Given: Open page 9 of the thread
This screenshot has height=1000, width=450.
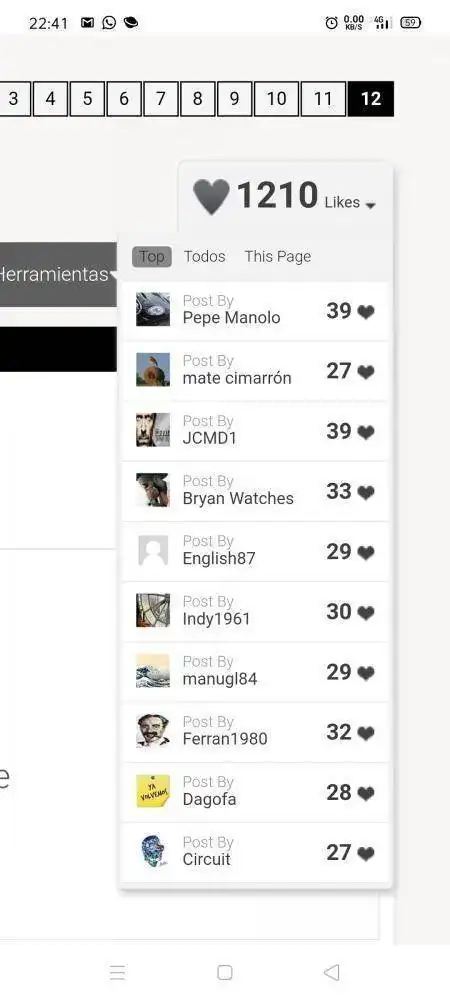Looking at the screenshot, I should point(234,99).
